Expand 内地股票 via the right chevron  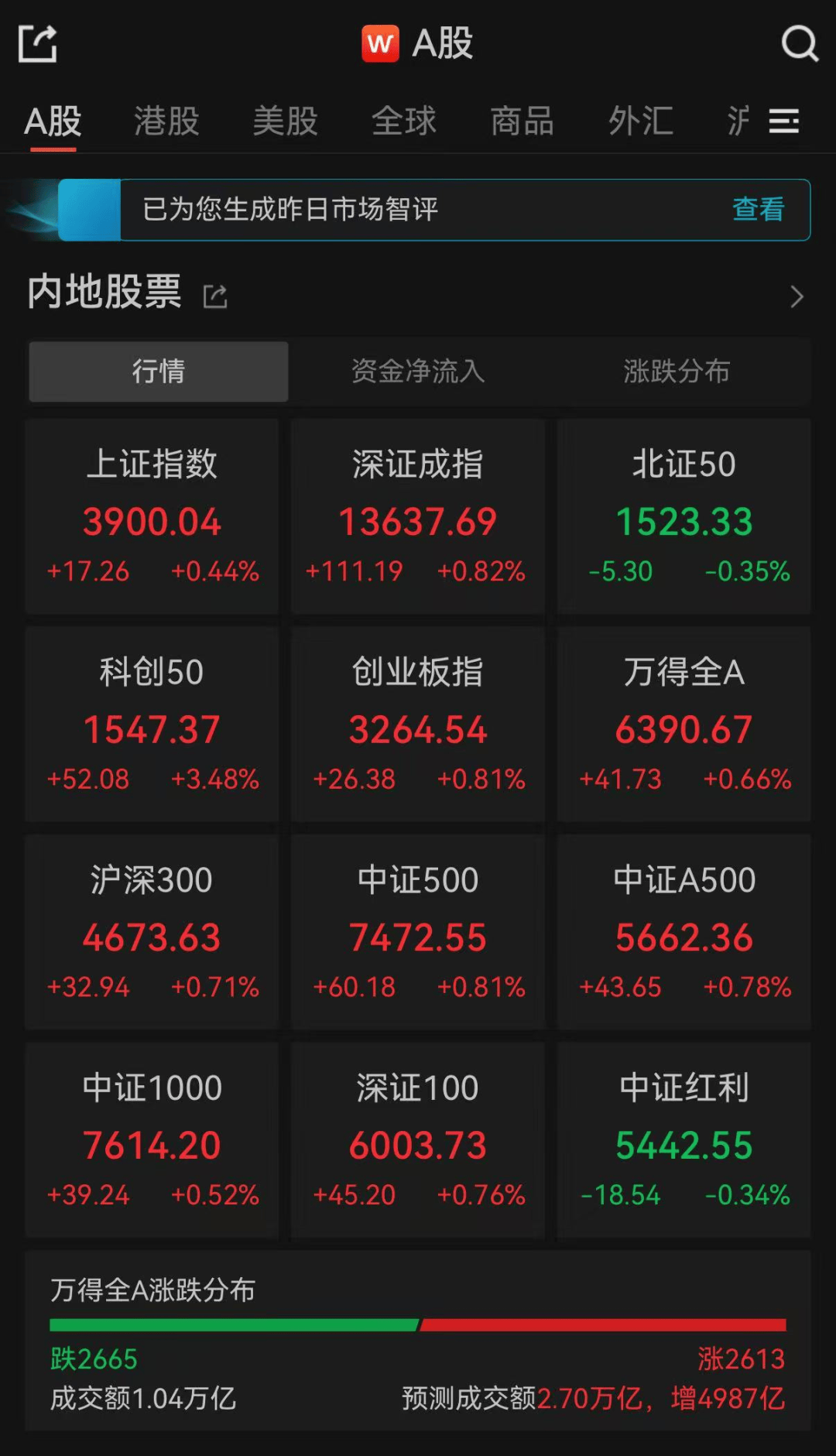click(797, 296)
